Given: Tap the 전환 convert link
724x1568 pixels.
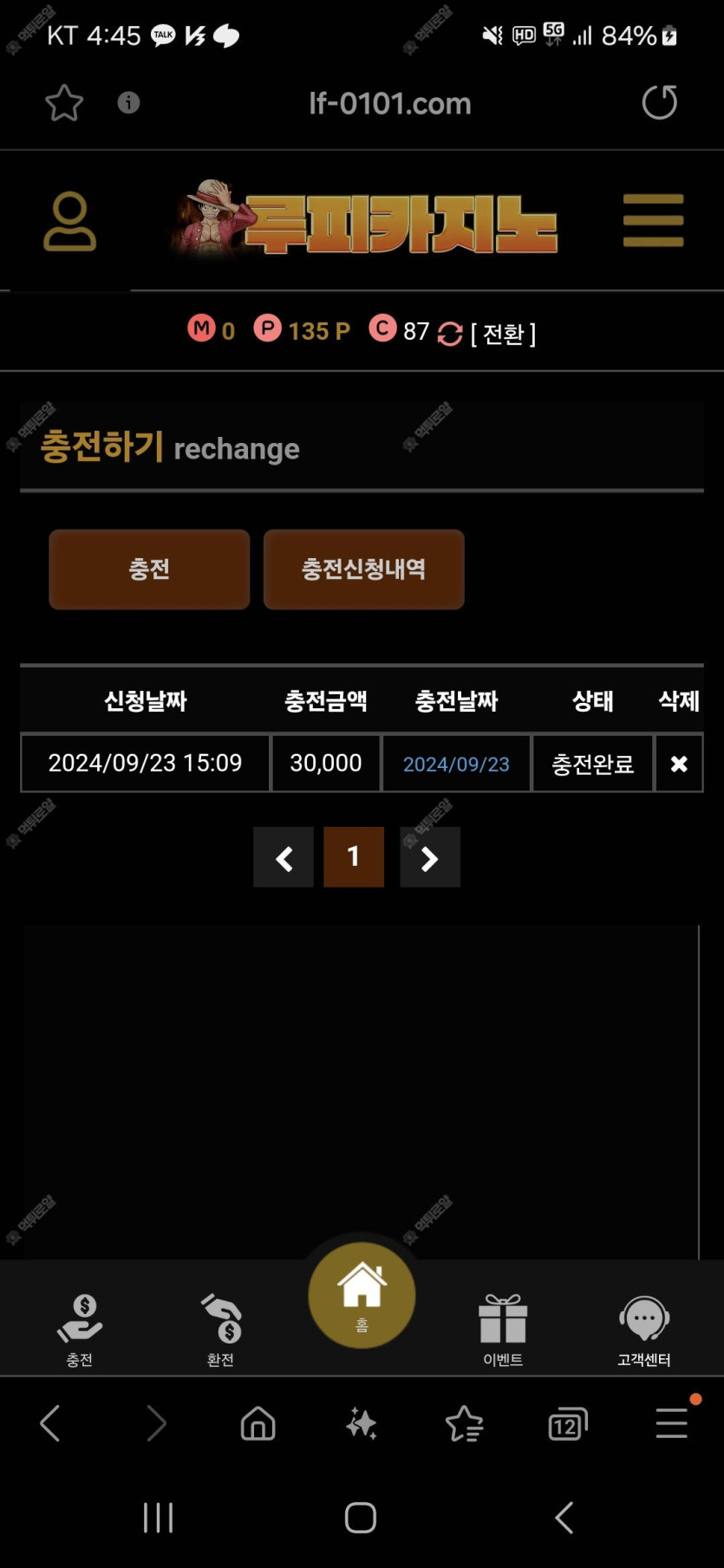Looking at the screenshot, I should pyautogui.click(x=503, y=334).
